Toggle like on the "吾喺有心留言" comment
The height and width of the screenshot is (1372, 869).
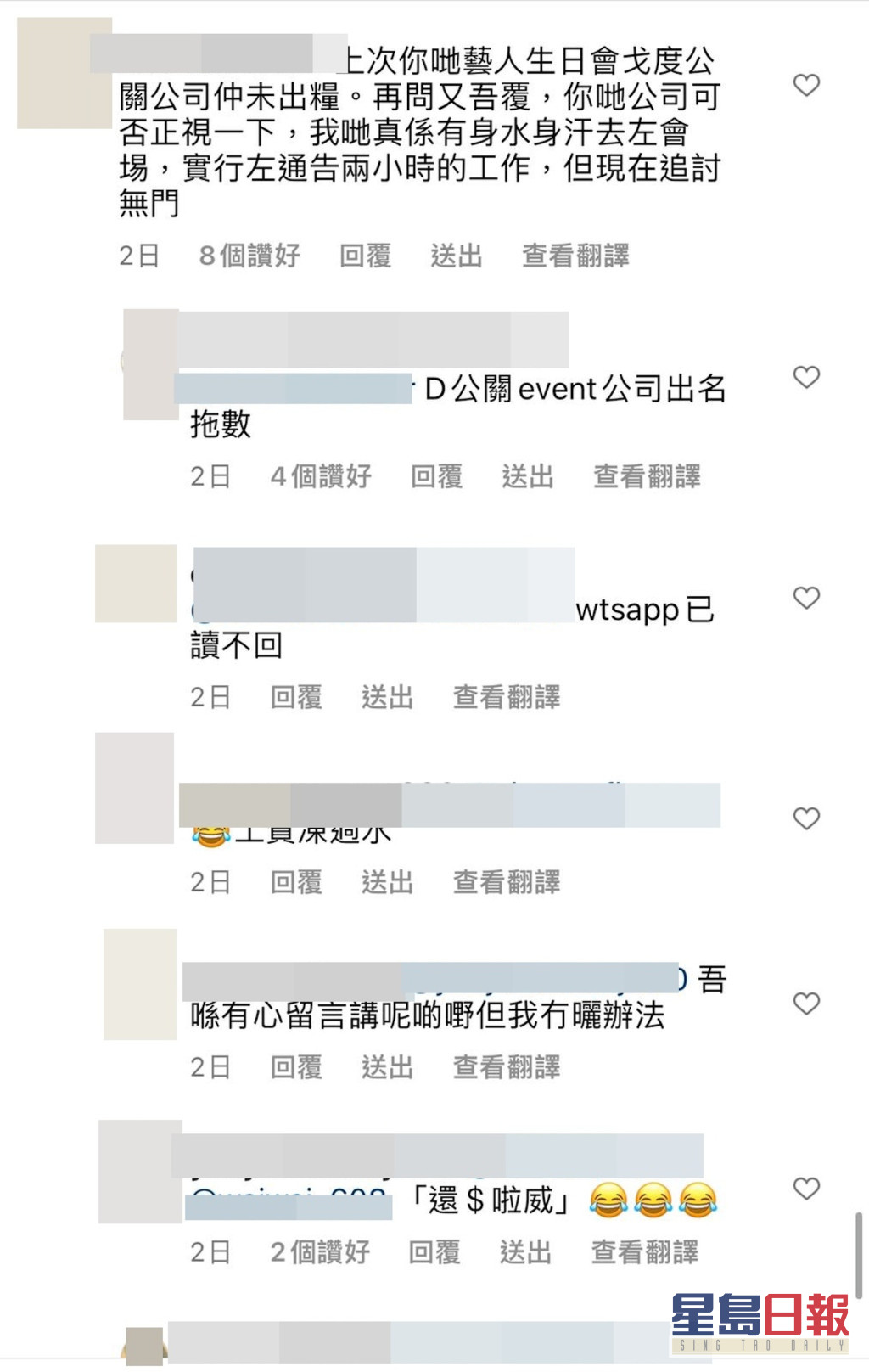[x=806, y=1004]
